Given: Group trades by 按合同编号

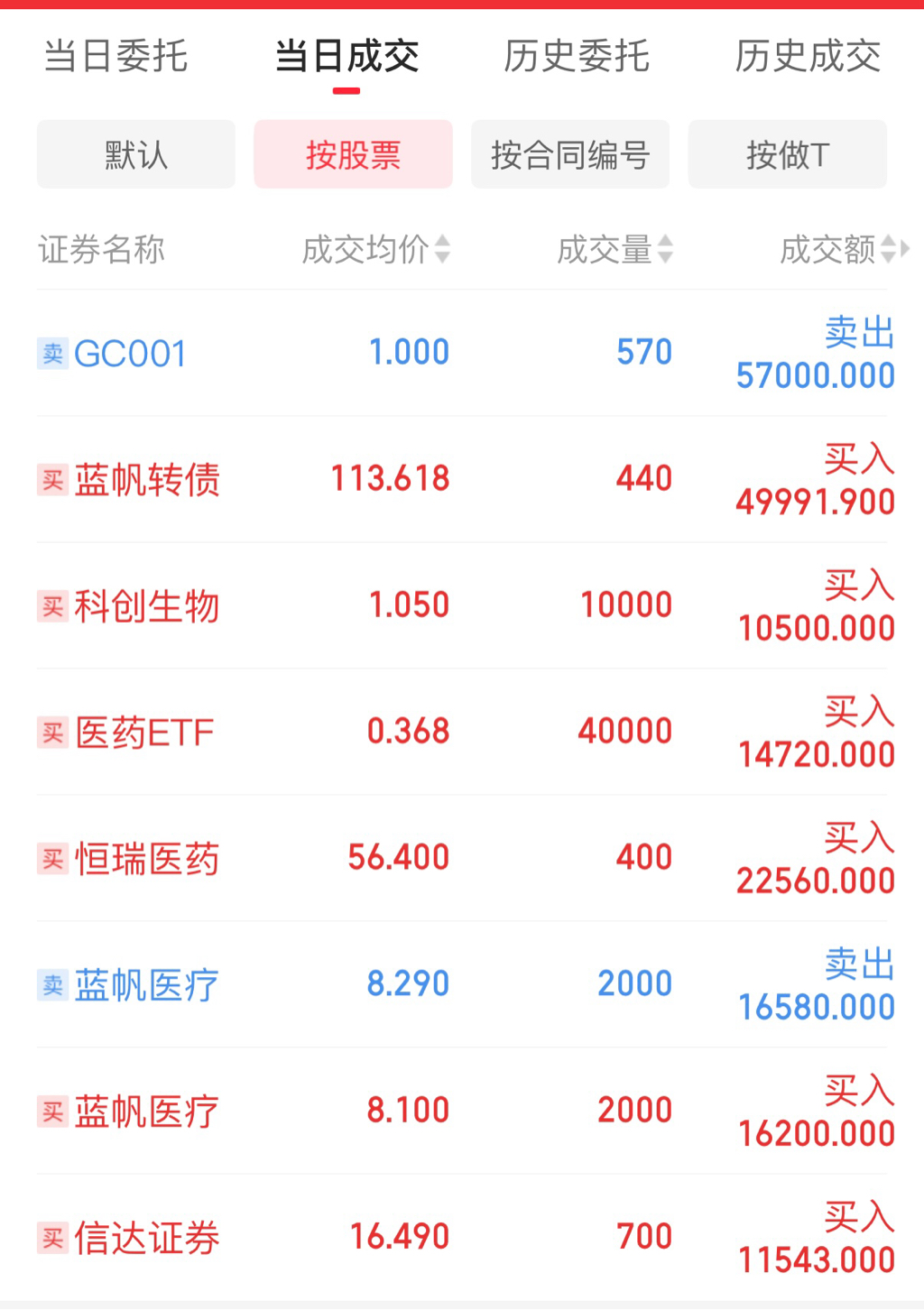Looking at the screenshot, I should (570, 154).
